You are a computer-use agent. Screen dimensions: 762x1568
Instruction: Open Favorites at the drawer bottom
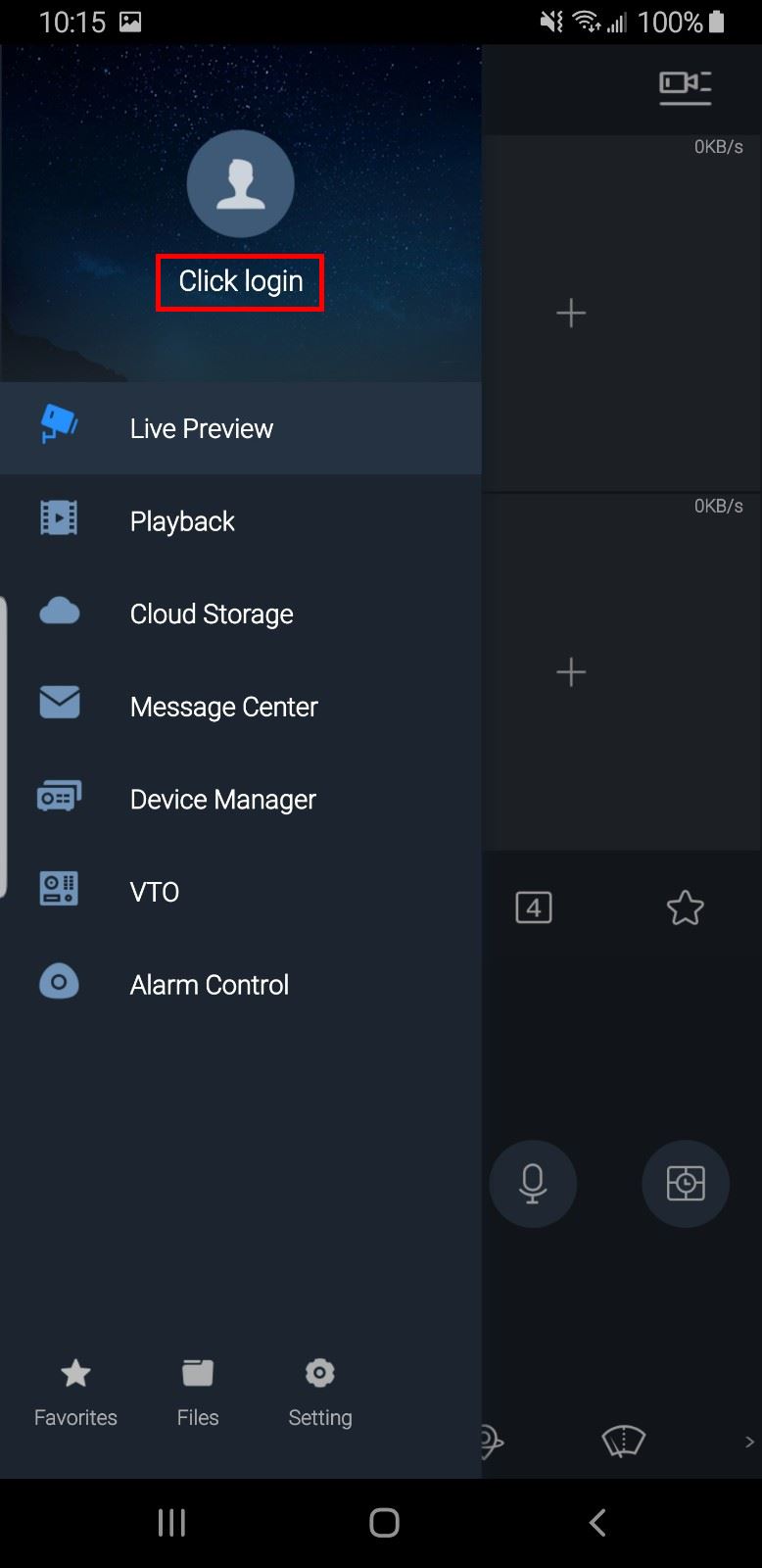(75, 1392)
